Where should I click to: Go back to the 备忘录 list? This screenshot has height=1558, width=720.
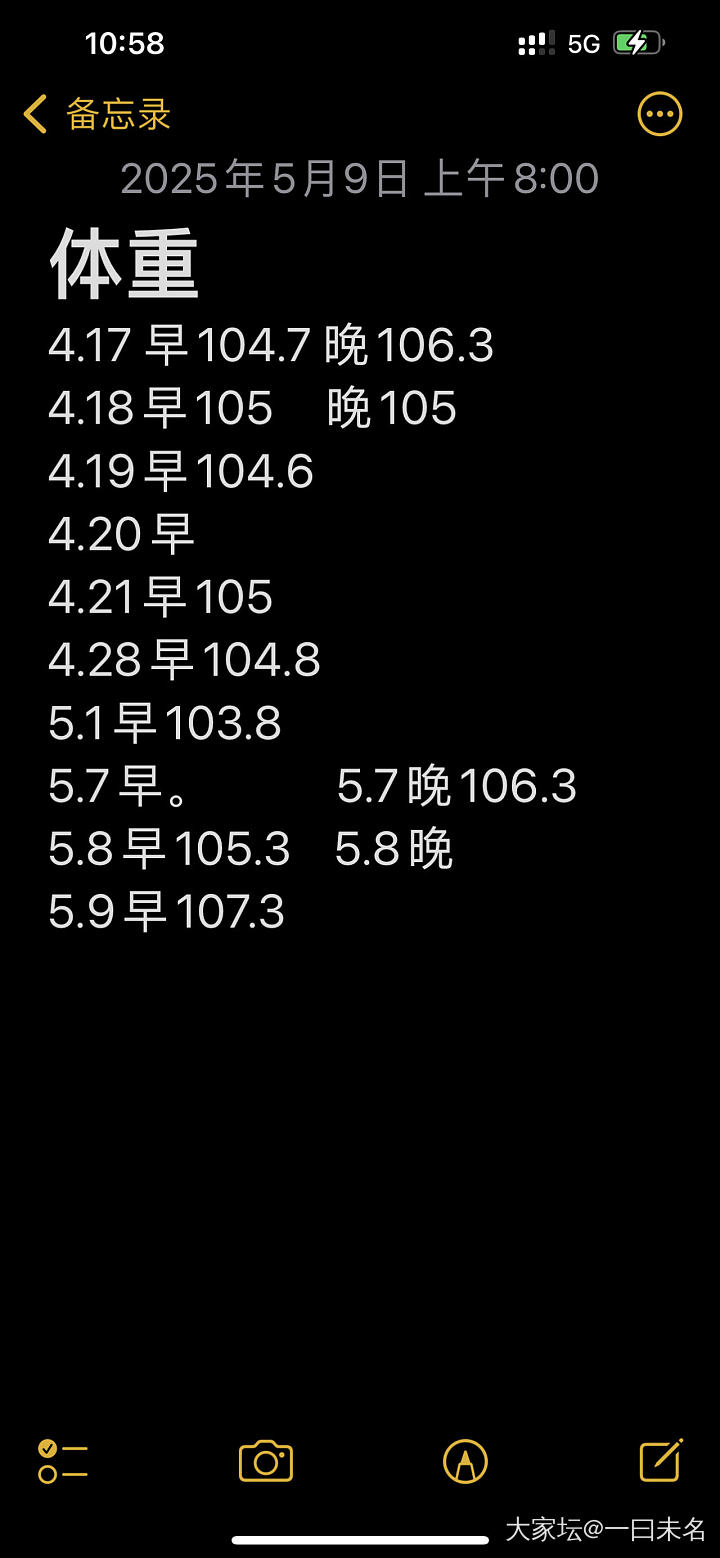(97, 115)
